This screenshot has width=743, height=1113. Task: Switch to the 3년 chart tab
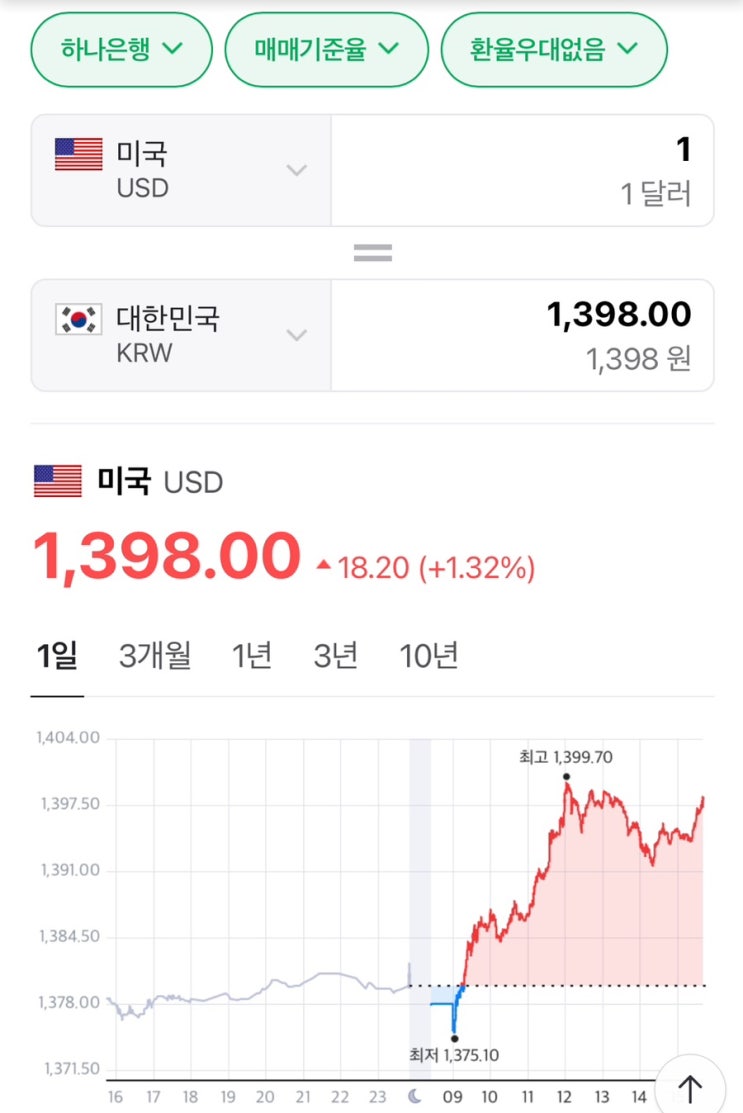click(x=335, y=657)
